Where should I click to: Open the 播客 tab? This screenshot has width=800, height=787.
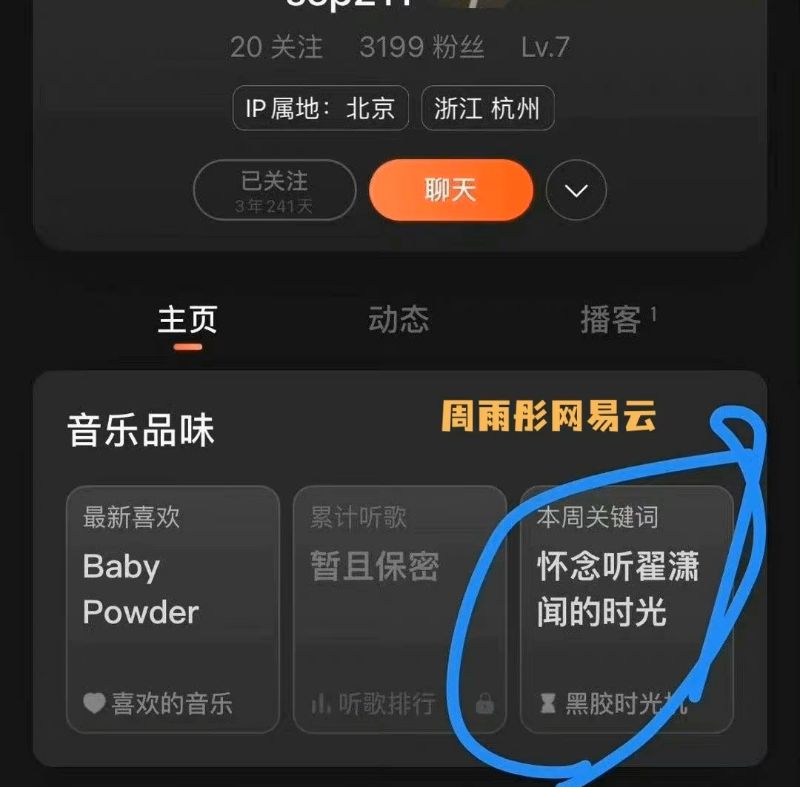click(612, 320)
